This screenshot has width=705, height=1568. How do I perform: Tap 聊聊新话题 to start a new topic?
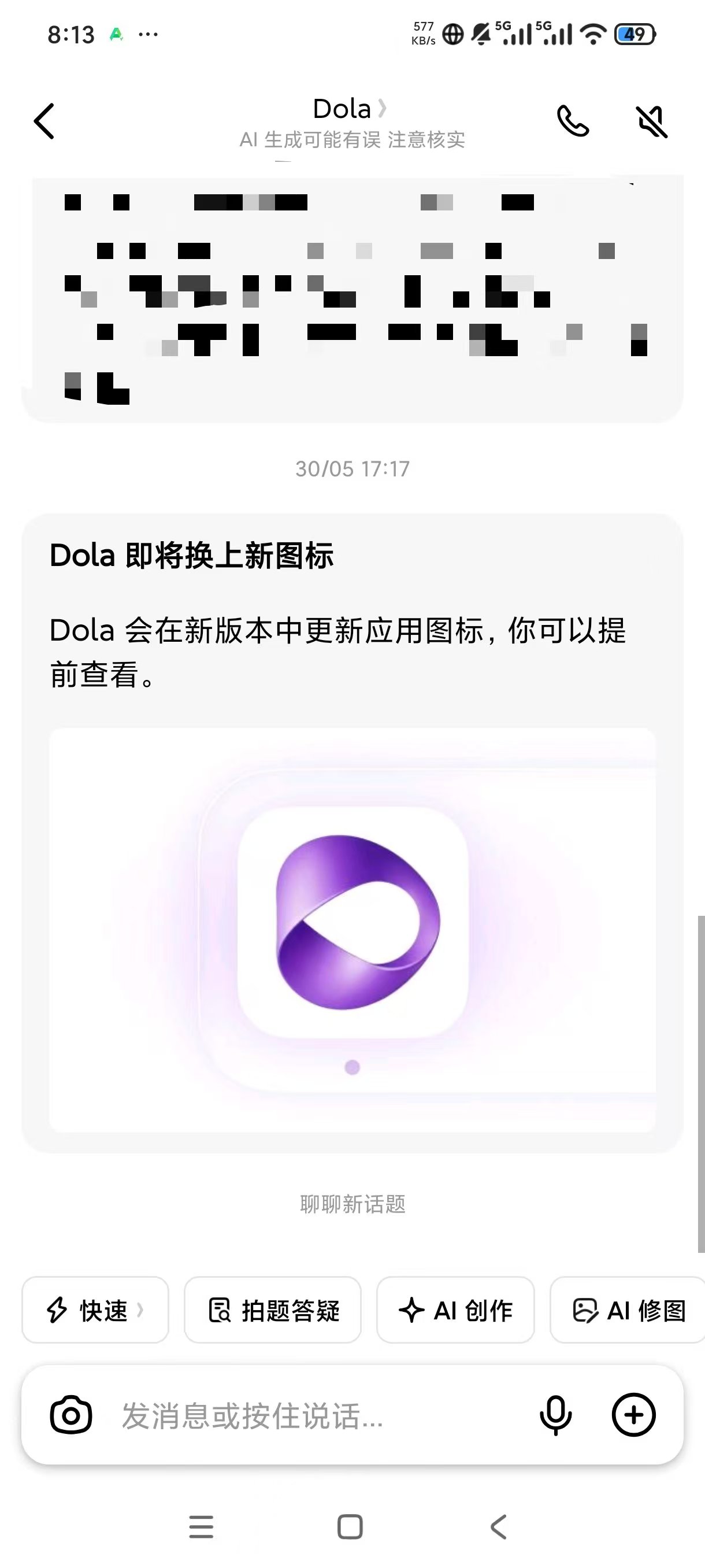tap(352, 1203)
